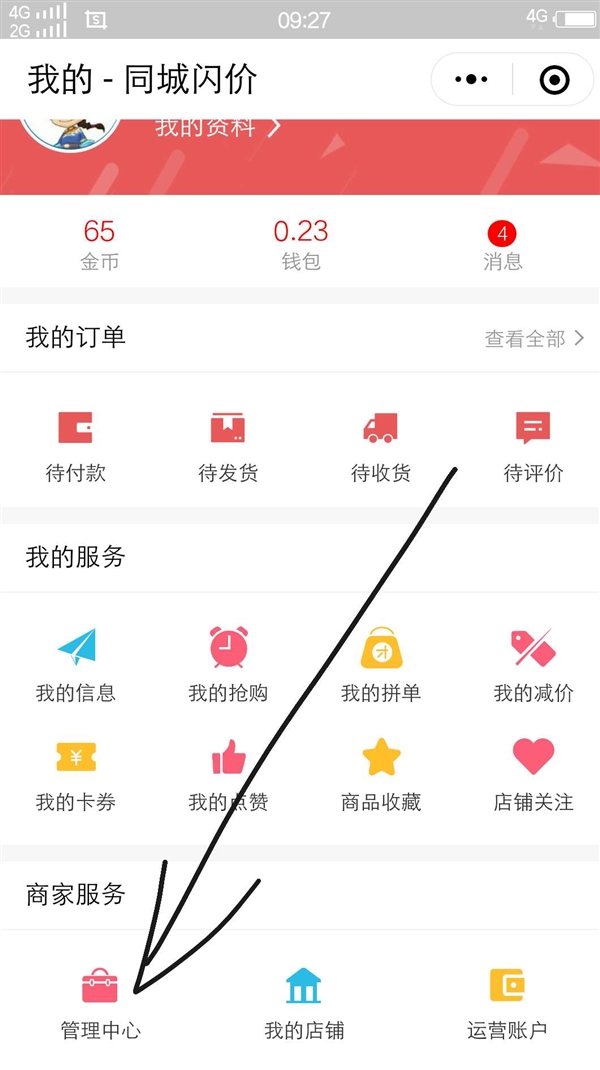Screen dimensions: 600x1070
Task: Open 我的店铺 my shop
Action: pos(304,1002)
